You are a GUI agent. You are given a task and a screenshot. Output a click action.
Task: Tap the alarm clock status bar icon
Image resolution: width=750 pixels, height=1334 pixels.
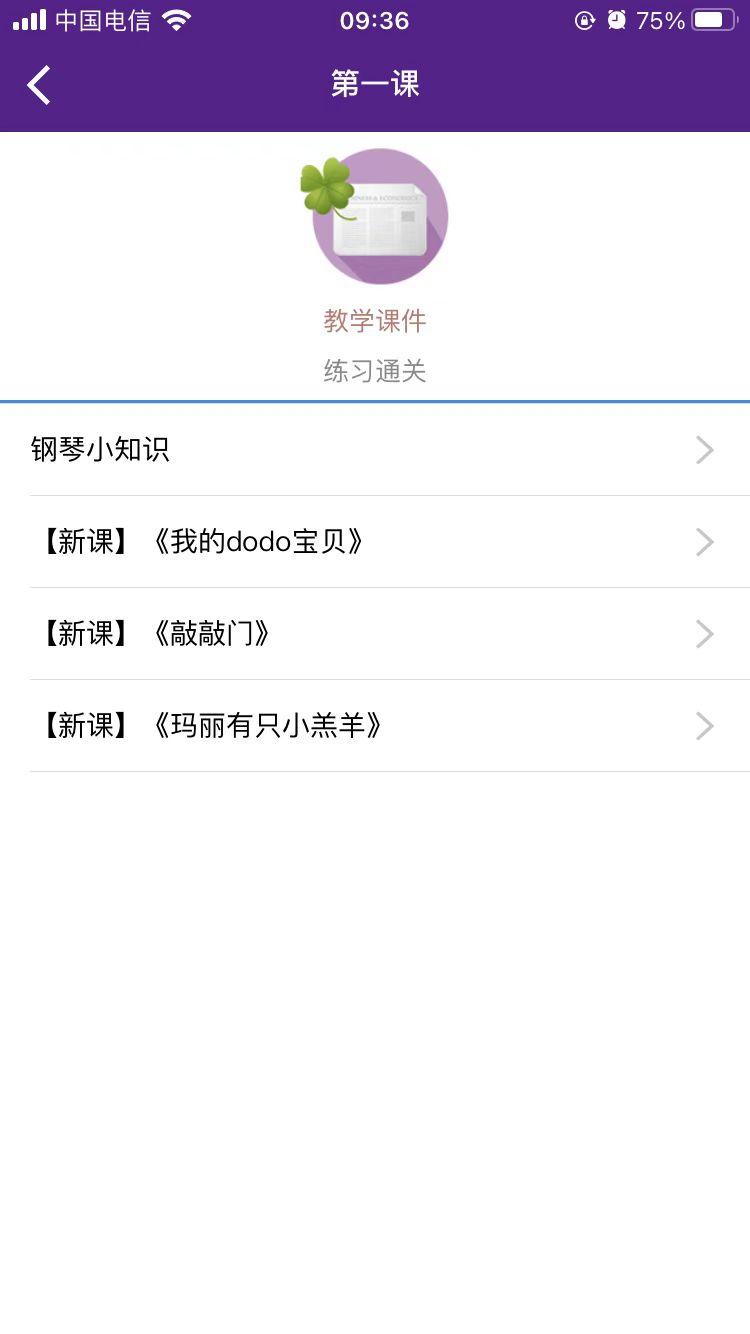pyautogui.click(x=617, y=19)
